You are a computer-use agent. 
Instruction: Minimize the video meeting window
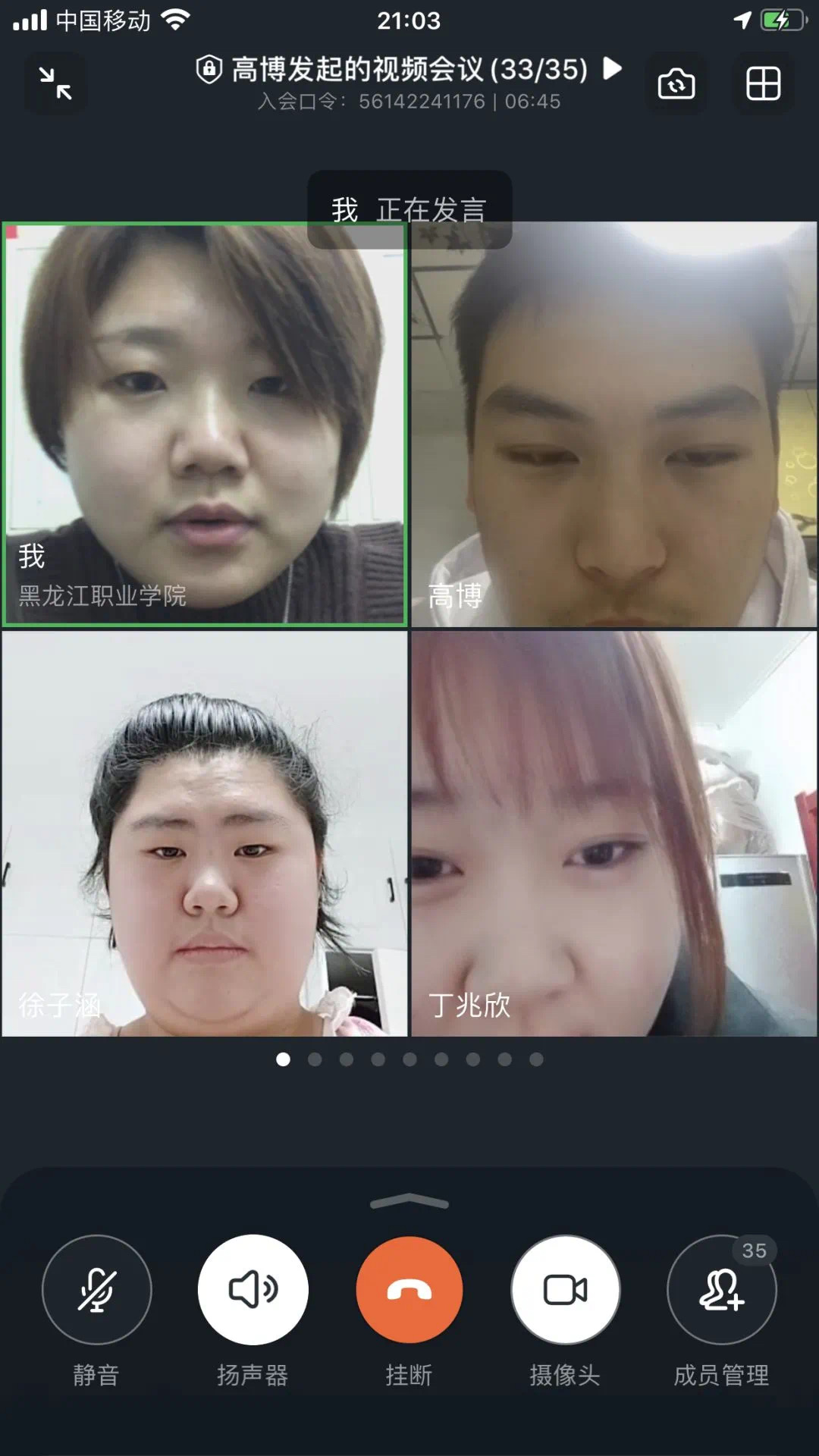55,83
